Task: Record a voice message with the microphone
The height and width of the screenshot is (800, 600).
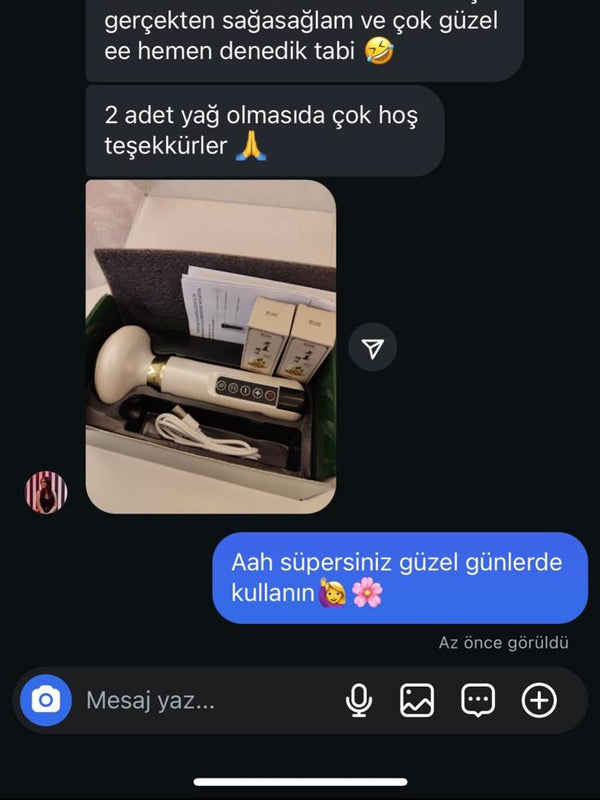Action: [358, 701]
